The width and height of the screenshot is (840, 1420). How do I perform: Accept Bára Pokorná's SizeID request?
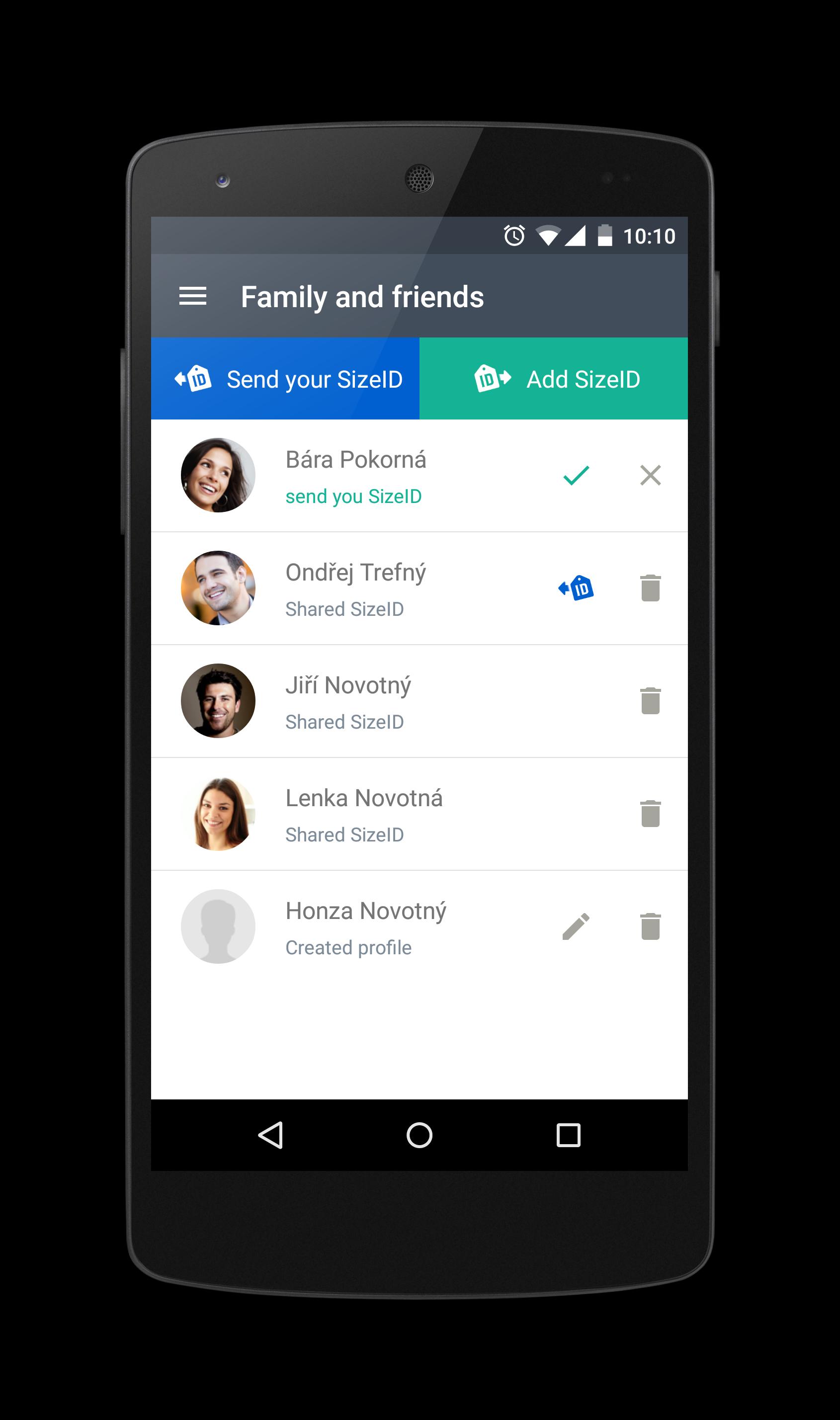tap(576, 476)
